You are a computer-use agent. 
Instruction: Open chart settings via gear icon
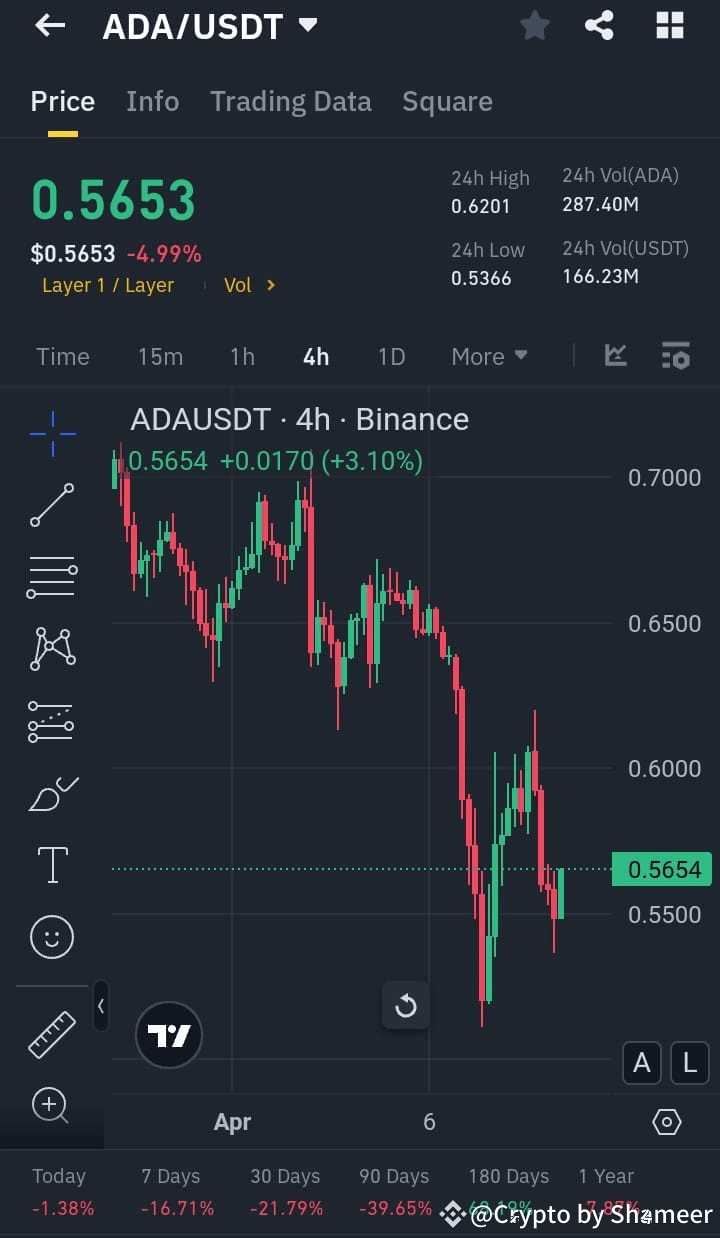(666, 1122)
